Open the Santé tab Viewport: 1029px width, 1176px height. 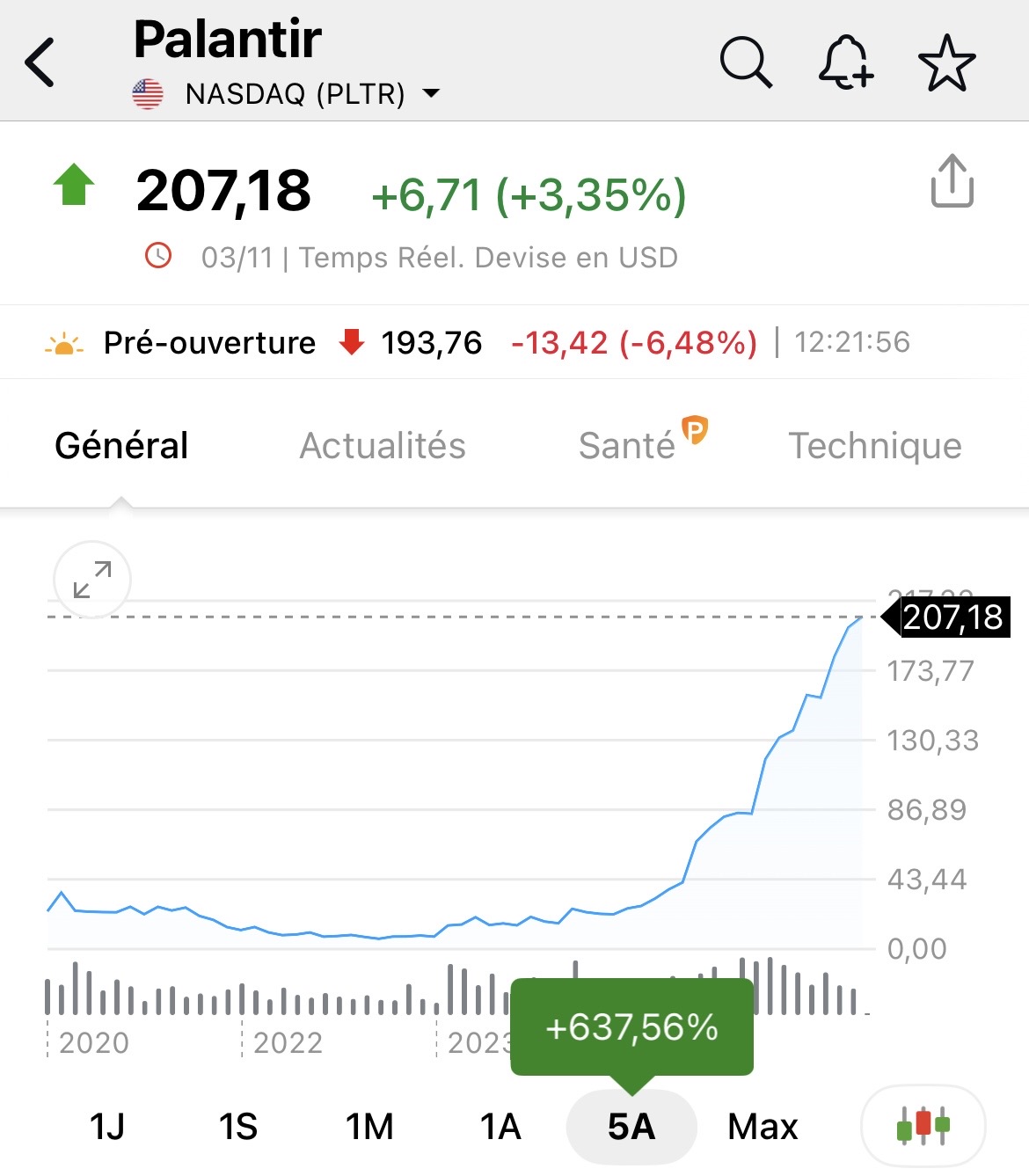(x=628, y=445)
